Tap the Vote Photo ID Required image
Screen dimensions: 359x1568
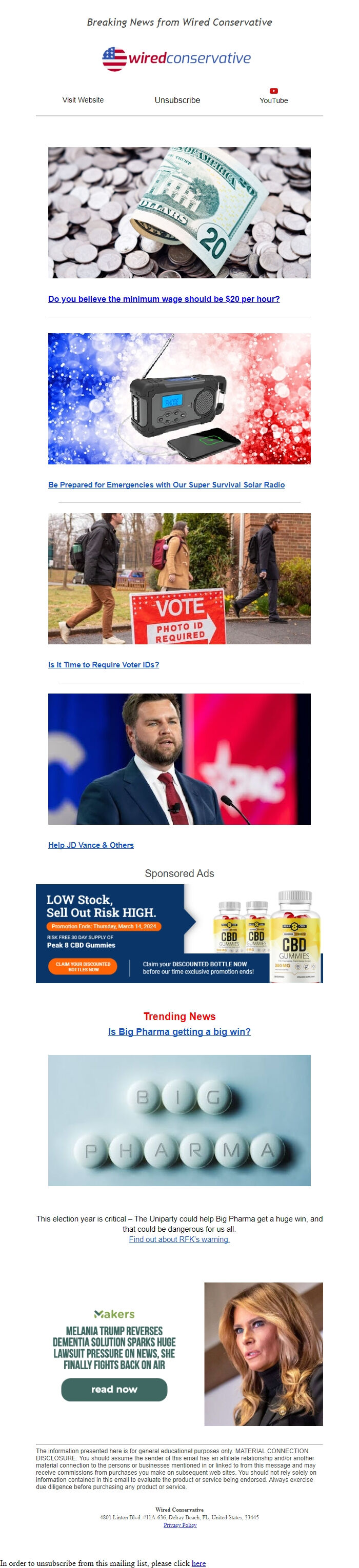[179, 578]
